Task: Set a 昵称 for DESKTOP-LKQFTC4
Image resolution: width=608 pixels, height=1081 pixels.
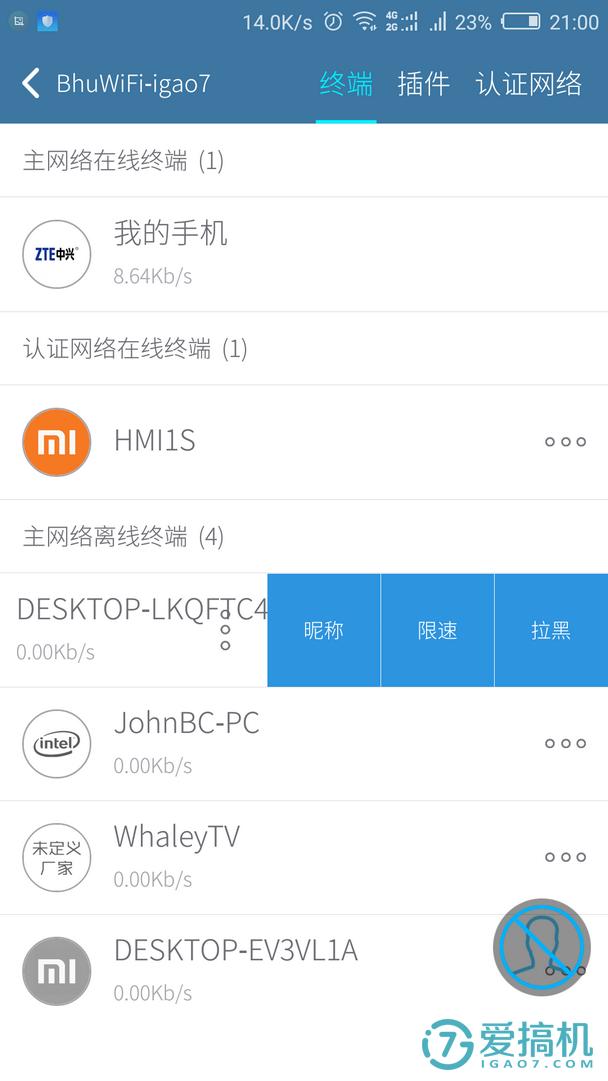Action: [x=323, y=630]
